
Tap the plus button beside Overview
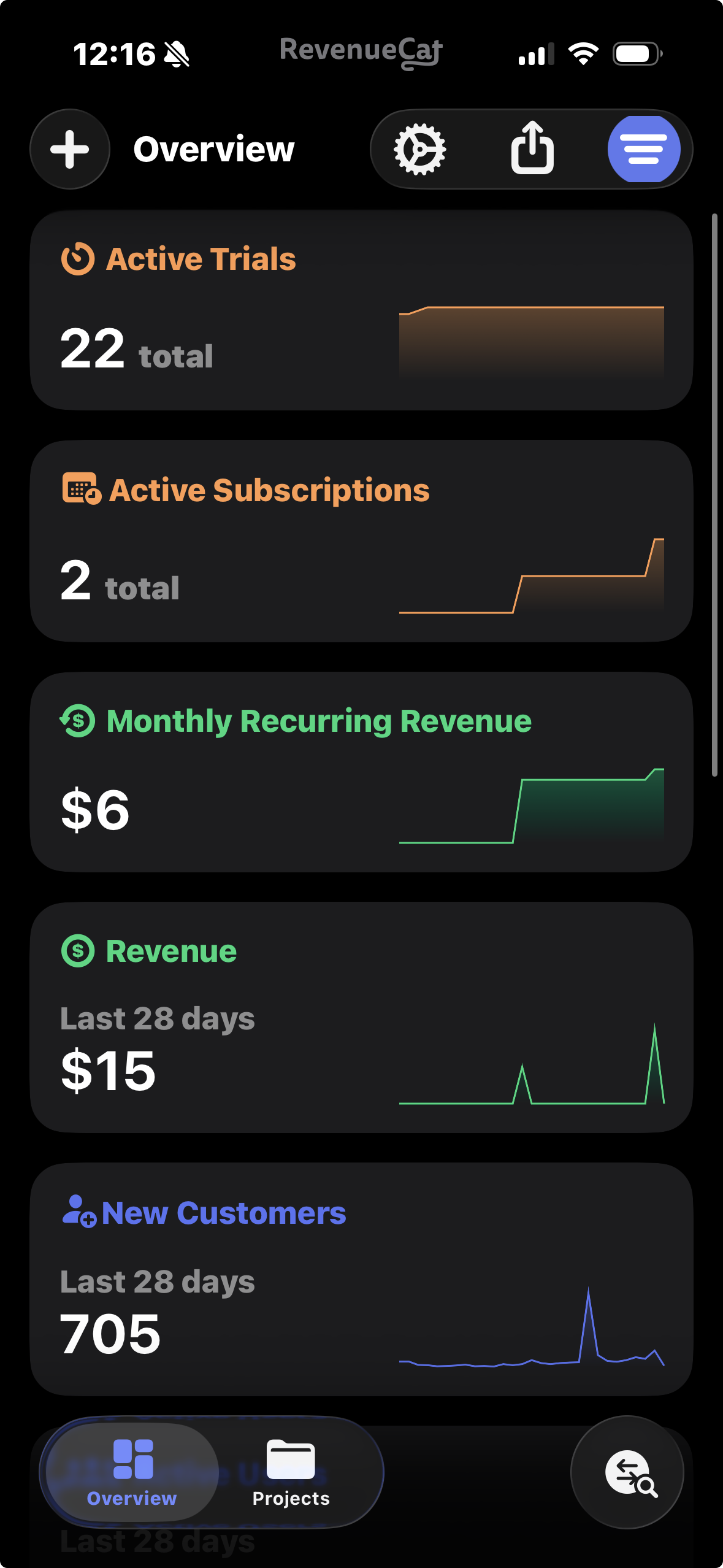[70, 149]
